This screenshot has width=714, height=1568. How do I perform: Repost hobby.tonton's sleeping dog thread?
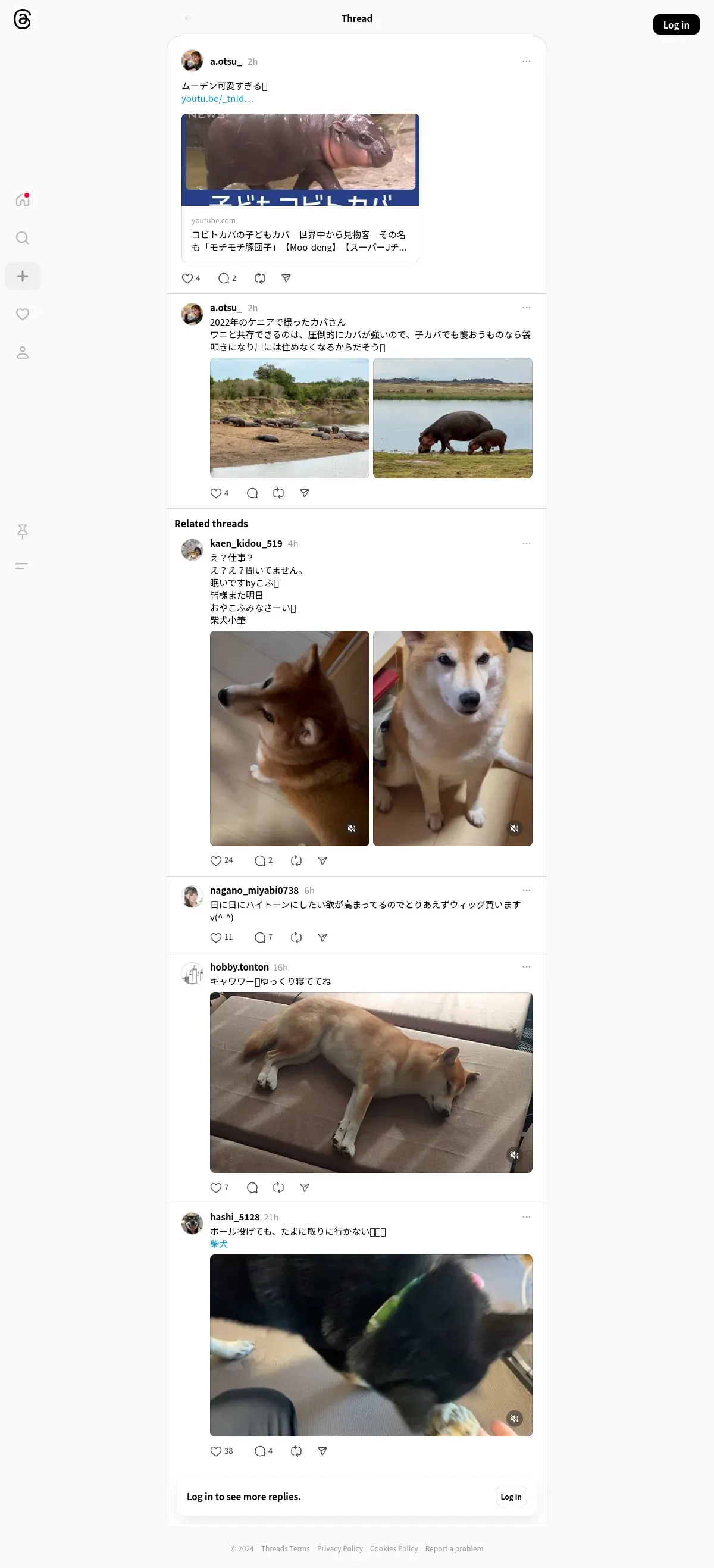pyautogui.click(x=278, y=1188)
